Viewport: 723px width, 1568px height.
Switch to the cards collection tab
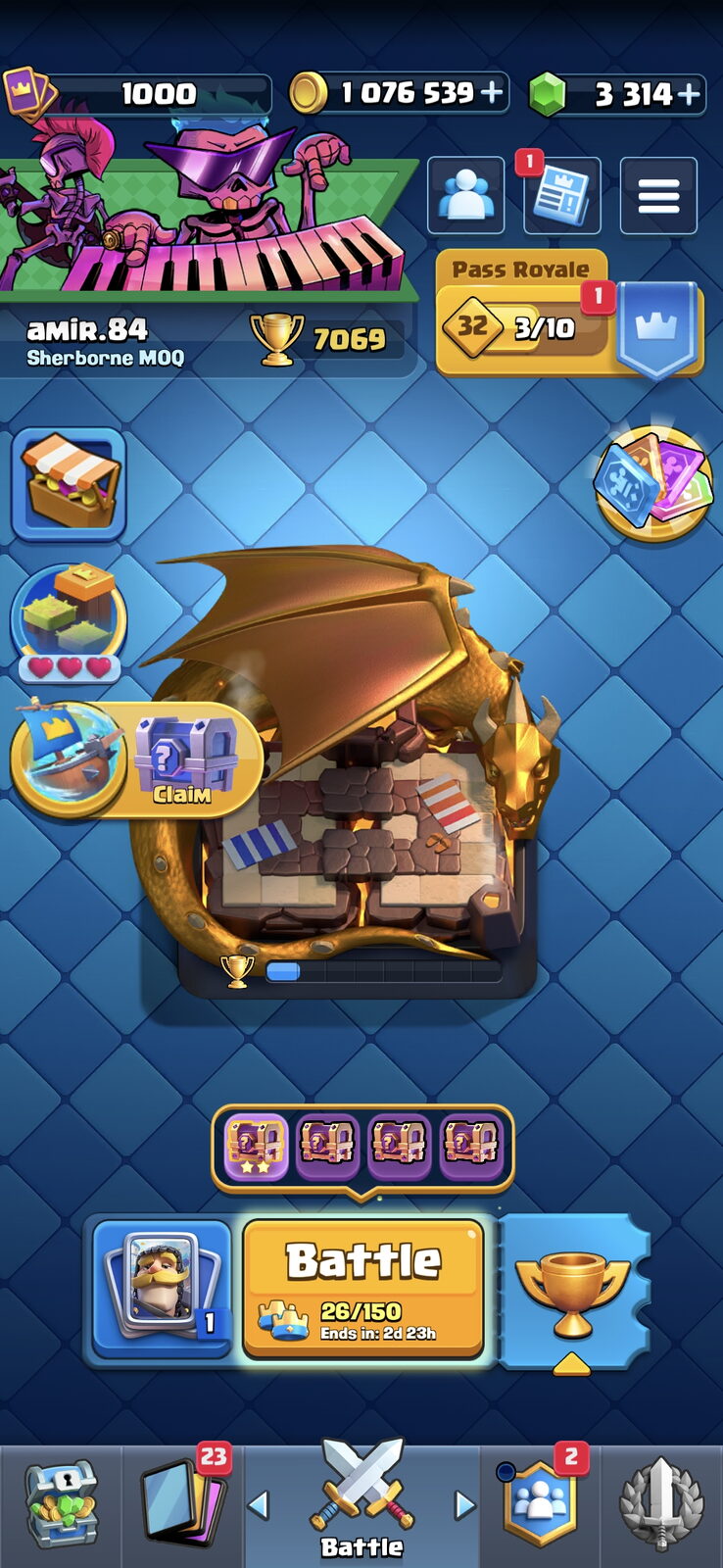pos(183,1505)
